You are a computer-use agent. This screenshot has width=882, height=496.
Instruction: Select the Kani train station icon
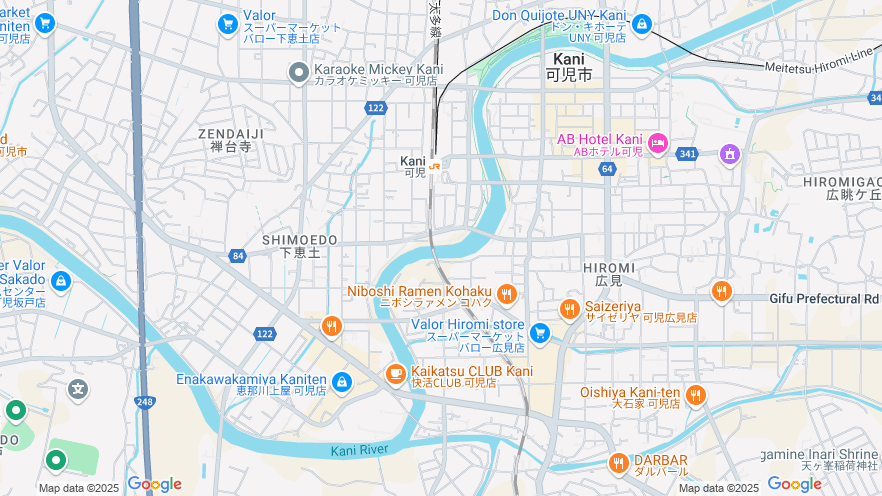pyautogui.click(x=435, y=165)
